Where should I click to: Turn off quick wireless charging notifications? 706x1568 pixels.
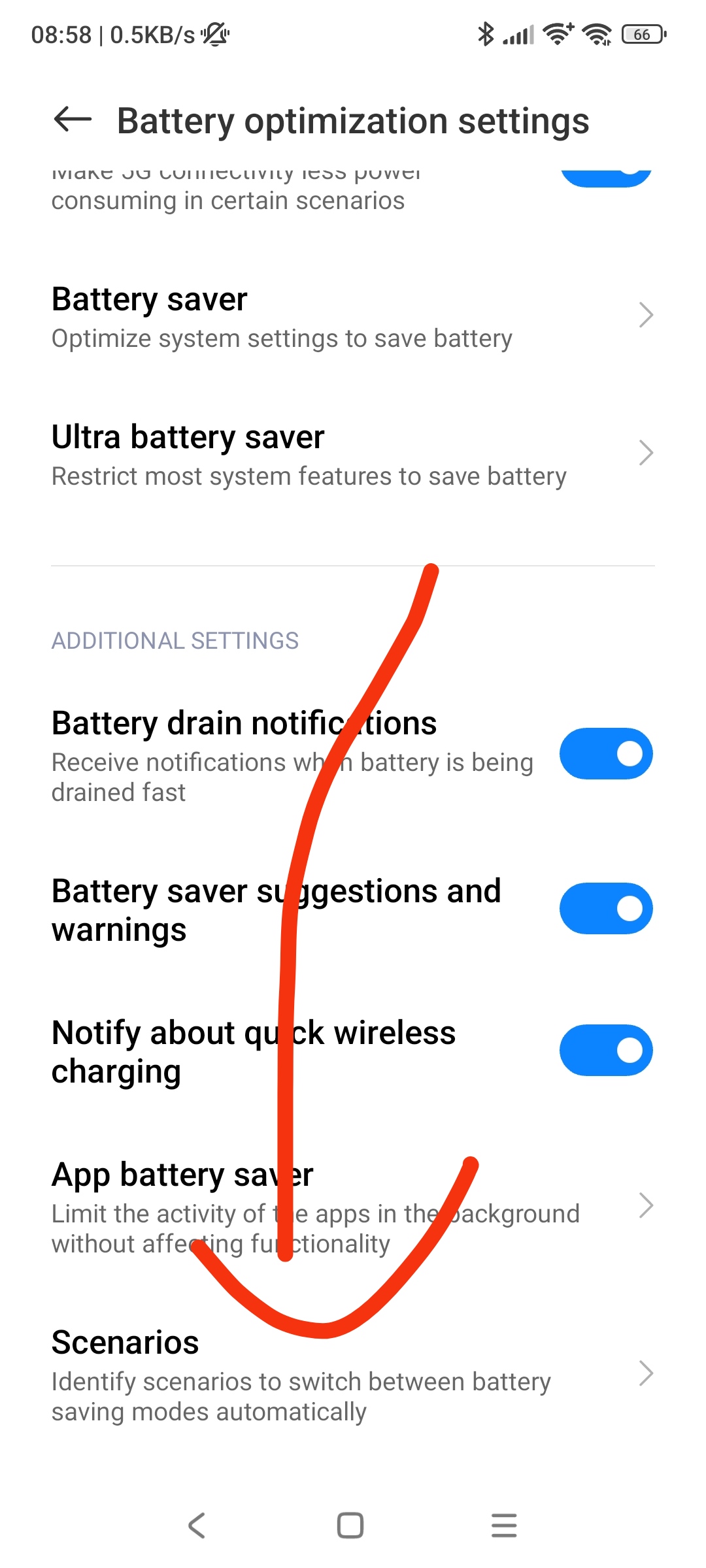tap(606, 1051)
